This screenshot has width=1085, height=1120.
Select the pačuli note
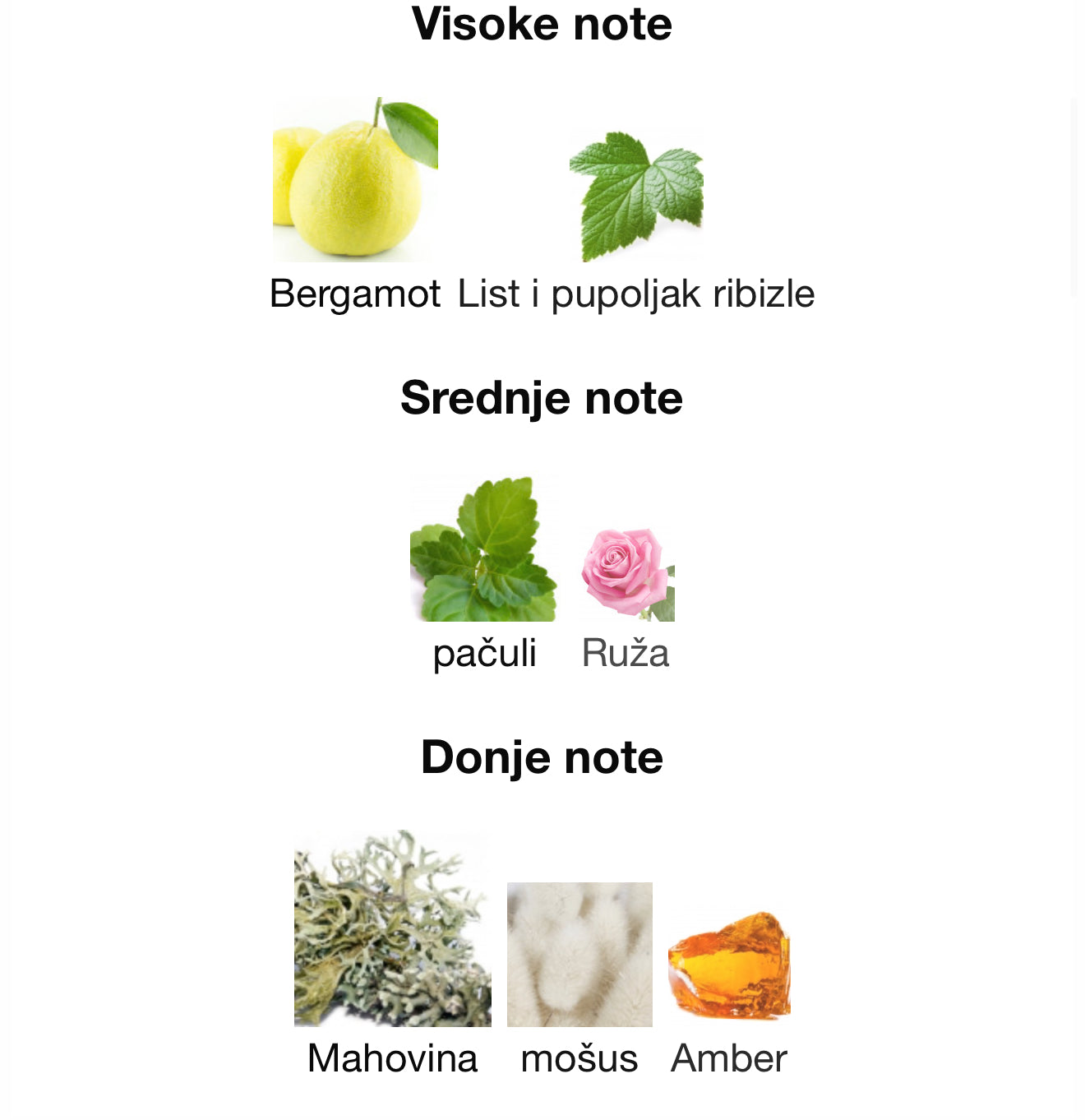click(x=484, y=549)
